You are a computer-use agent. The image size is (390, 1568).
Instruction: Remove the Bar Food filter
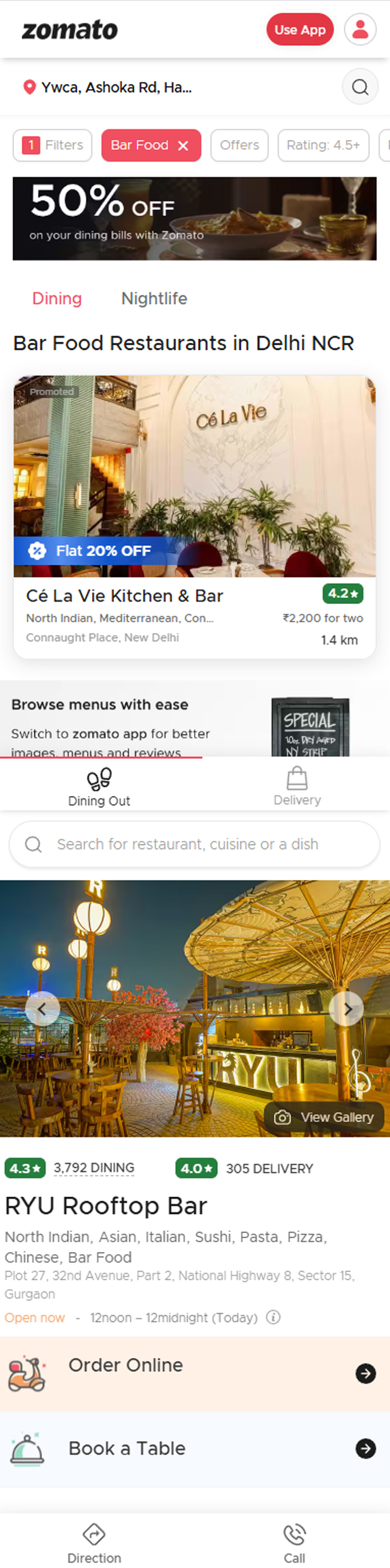click(183, 146)
